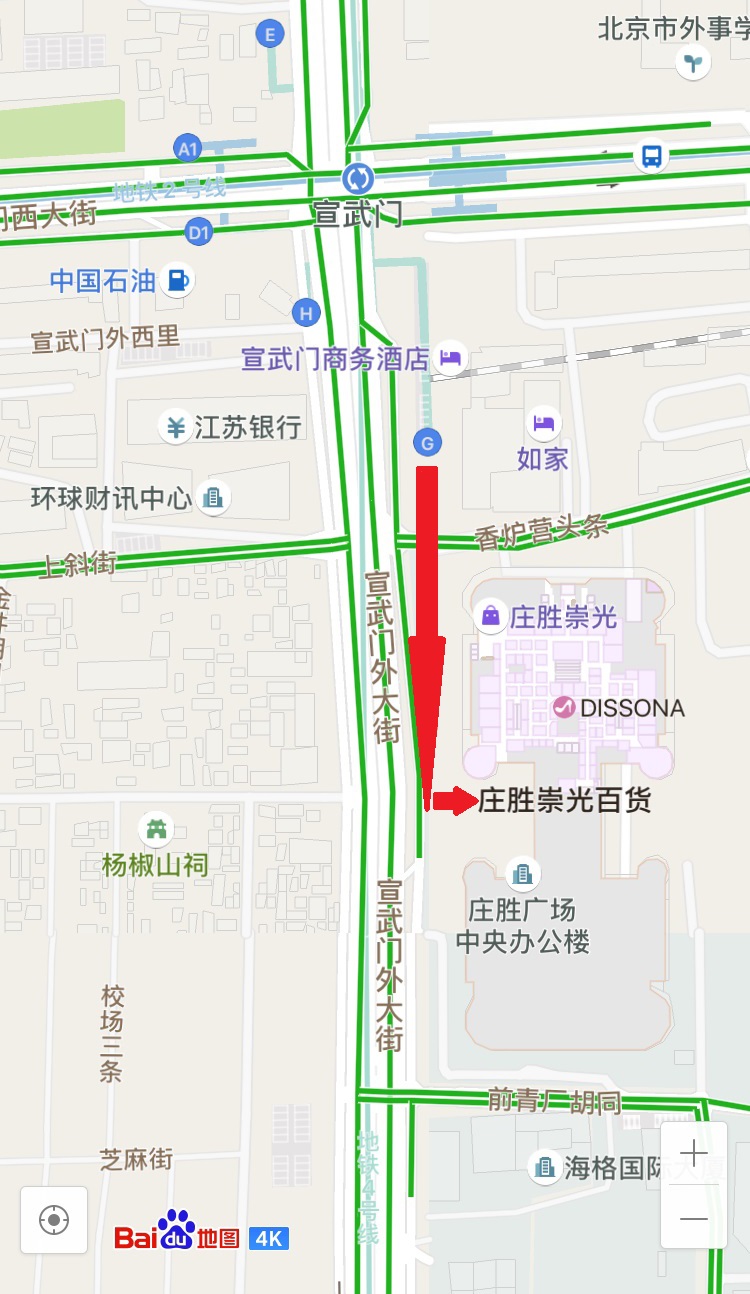Select the 宣武门 subway station marker
Screen dimensions: 750x1294
point(357,179)
